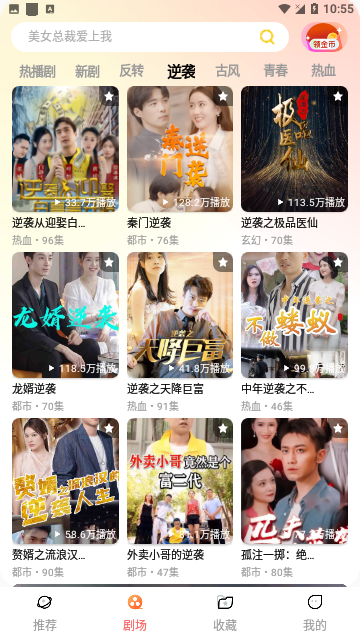The height and width of the screenshot is (640, 360).
Task: Open the 古风 category
Action: click(228, 71)
